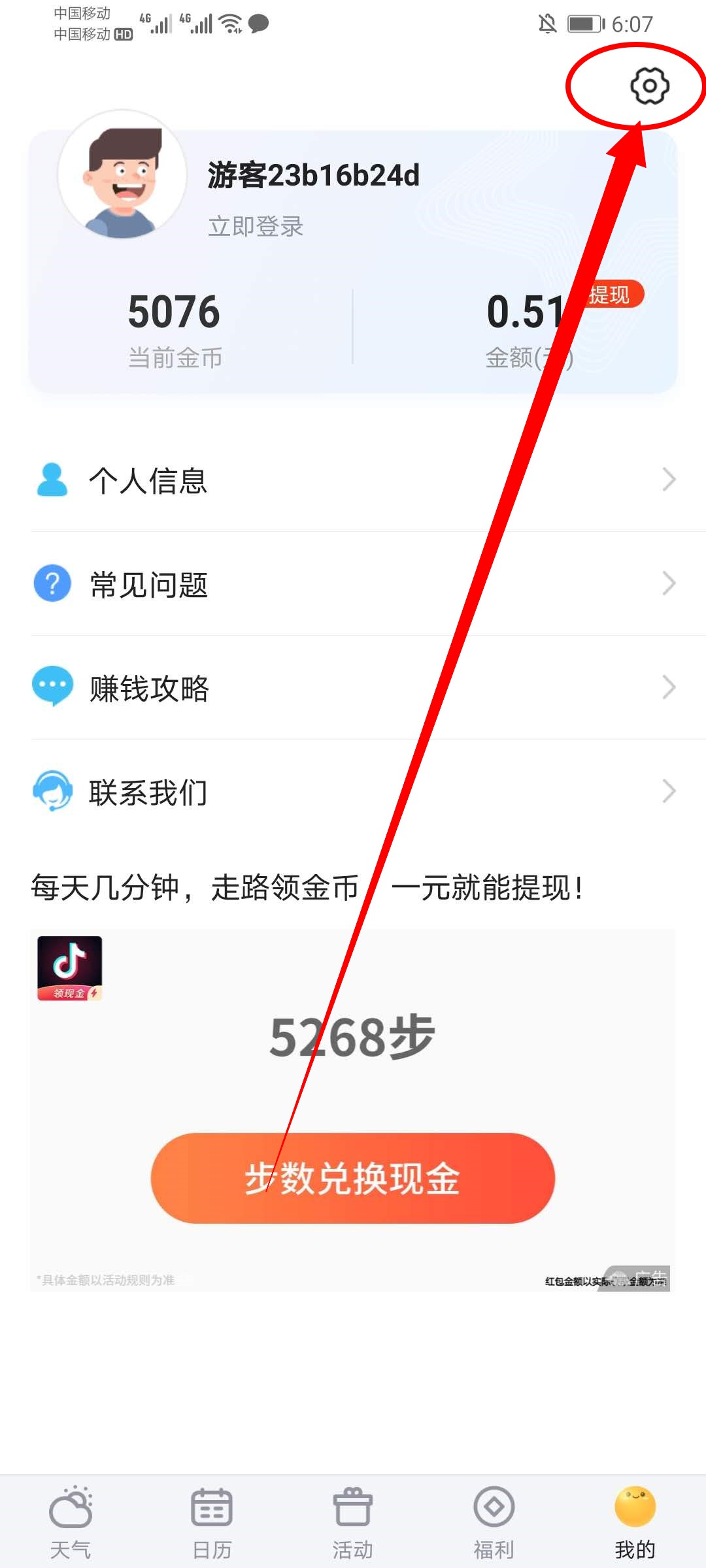Viewport: 706px width, 1568px height.
Task: Open the settings gear icon
Action: pyautogui.click(x=649, y=86)
